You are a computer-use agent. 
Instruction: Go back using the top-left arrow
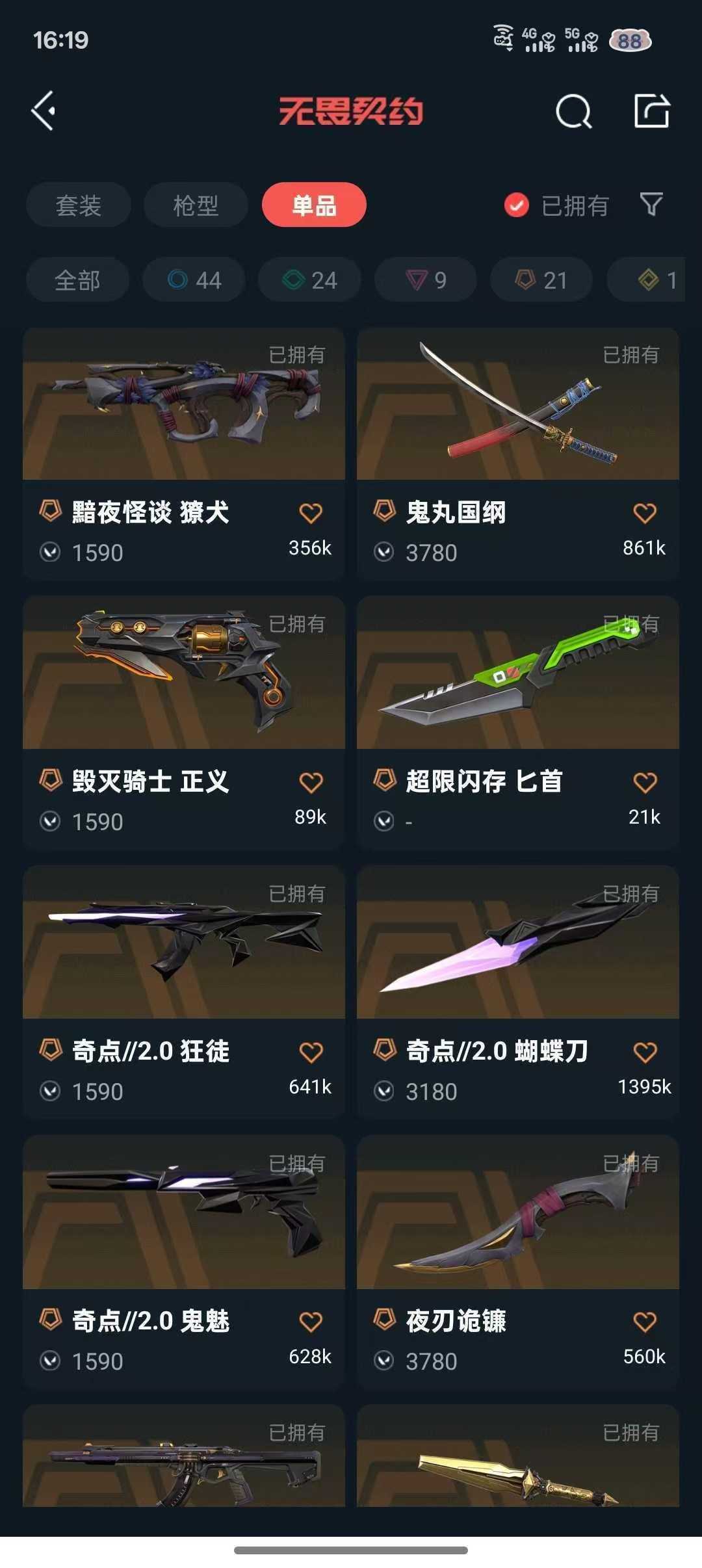pyautogui.click(x=44, y=111)
